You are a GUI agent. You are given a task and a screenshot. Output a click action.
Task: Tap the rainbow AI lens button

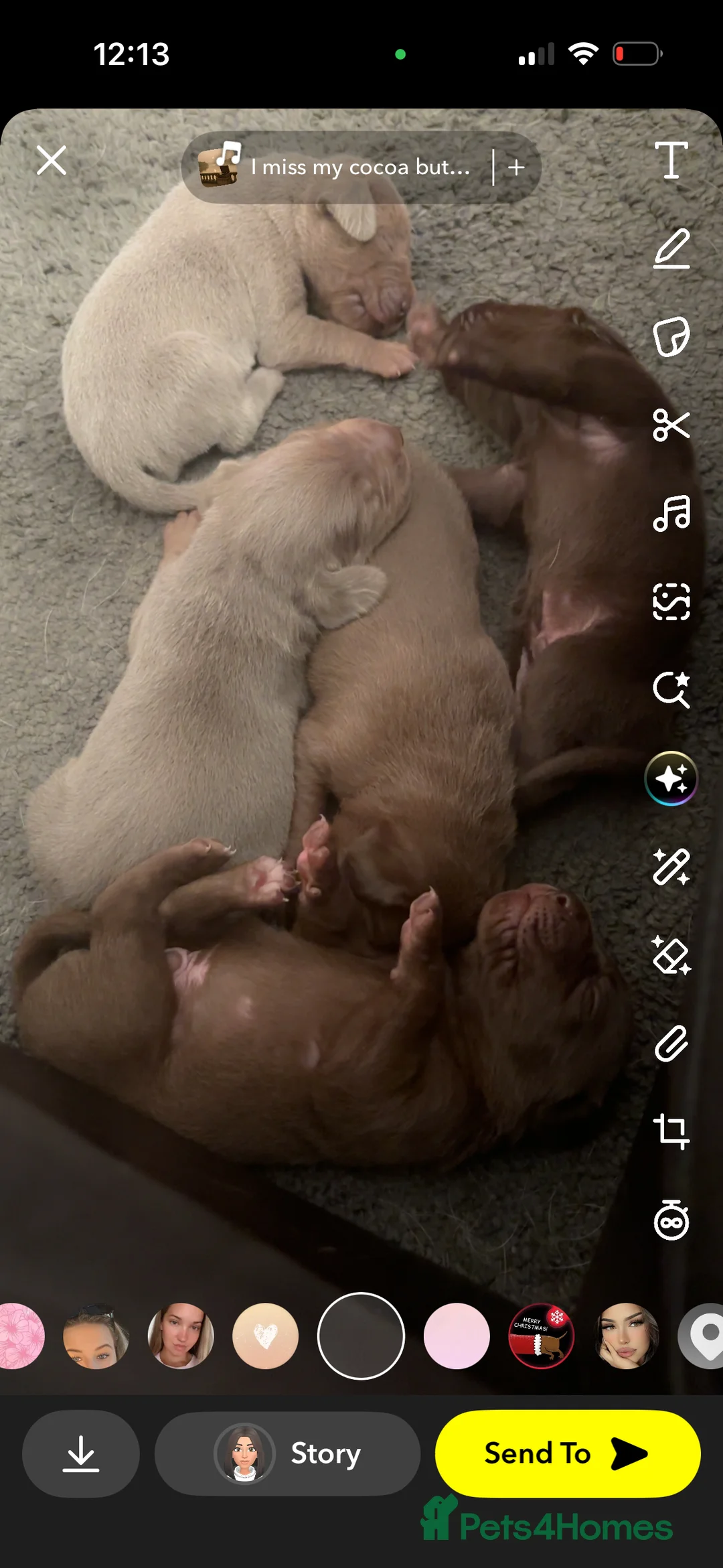(671, 778)
